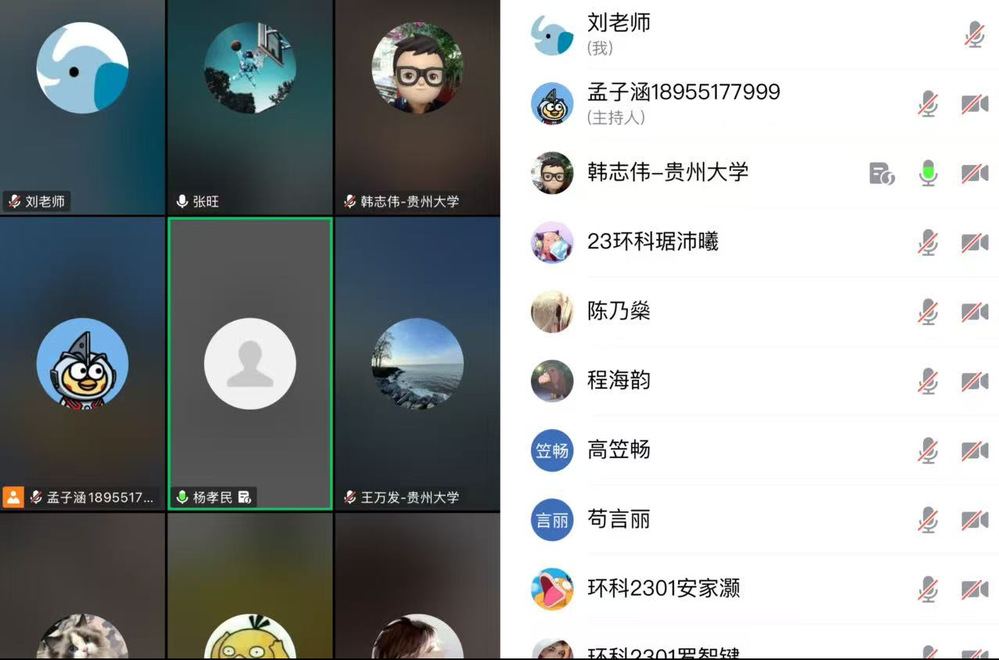Tap camera icon for 孟子涵18955177999
This screenshot has height=660, width=999.
tap(974, 104)
